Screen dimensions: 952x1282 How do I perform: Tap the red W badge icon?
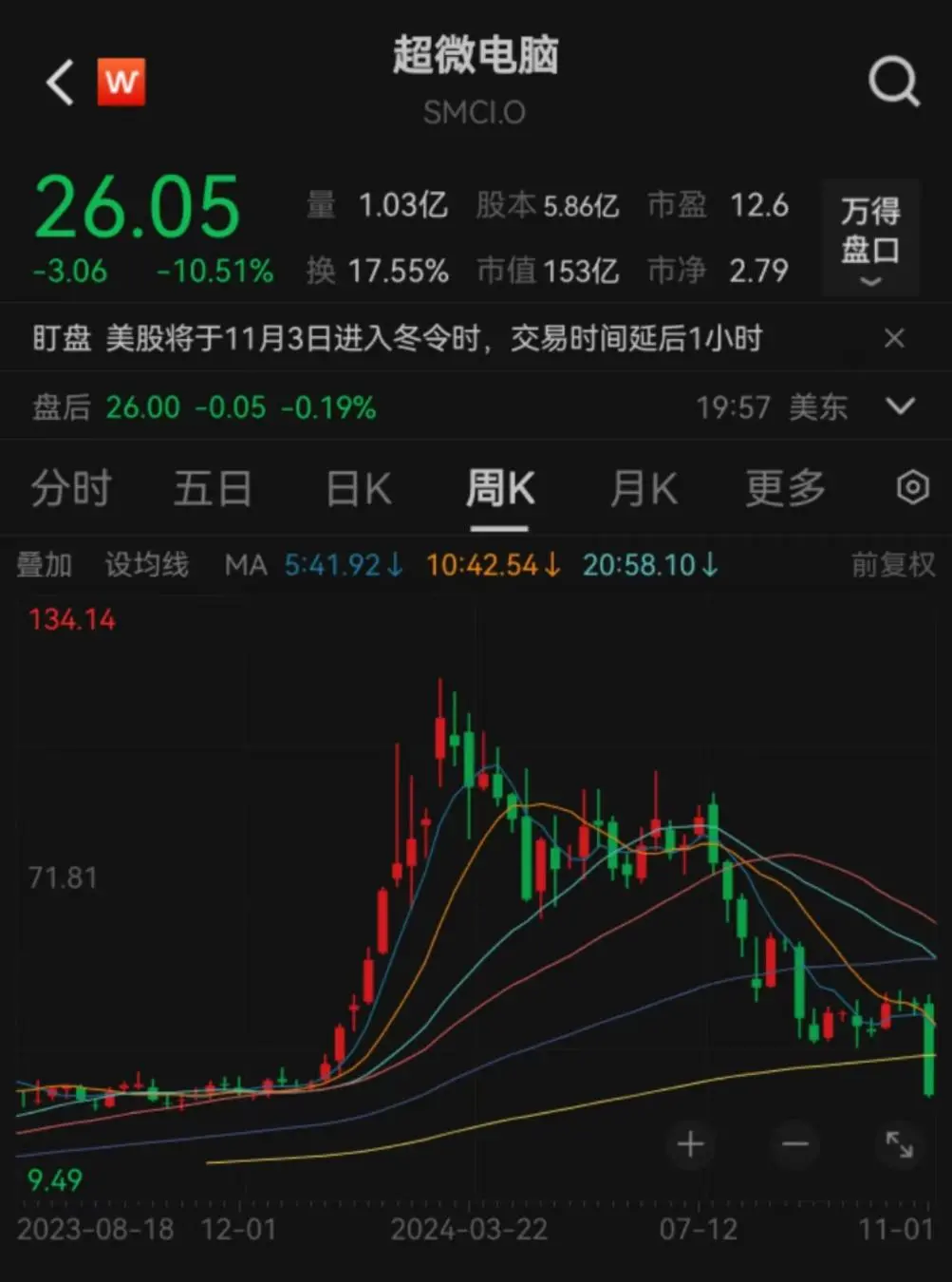[x=121, y=83]
